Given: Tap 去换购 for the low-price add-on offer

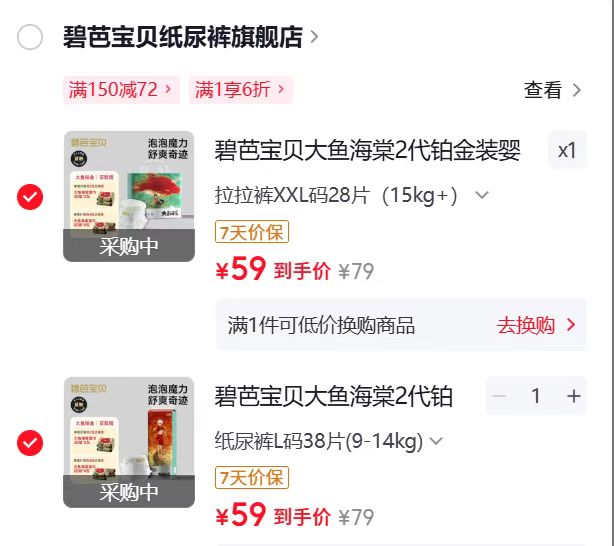Looking at the screenshot, I should 535,325.
